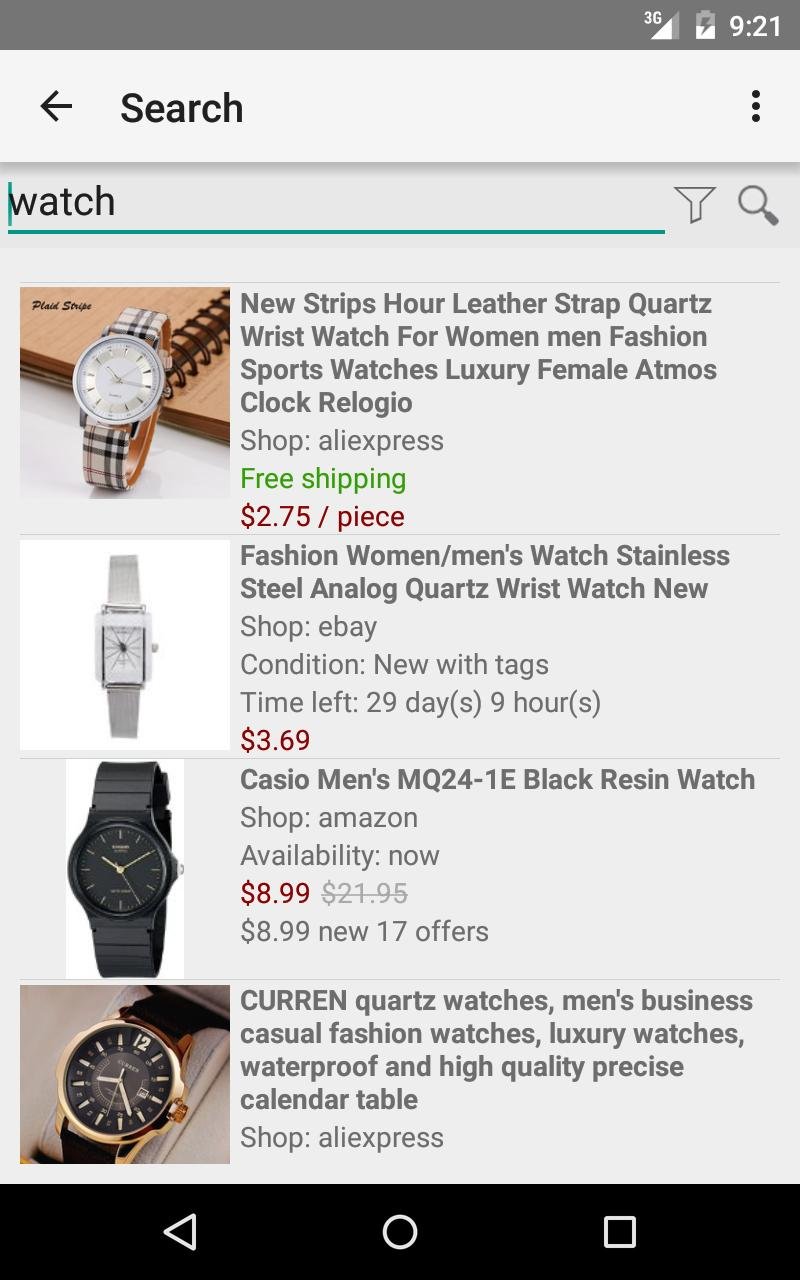The height and width of the screenshot is (1280, 800).
Task: Open the overflow menu
Action: coord(756,106)
